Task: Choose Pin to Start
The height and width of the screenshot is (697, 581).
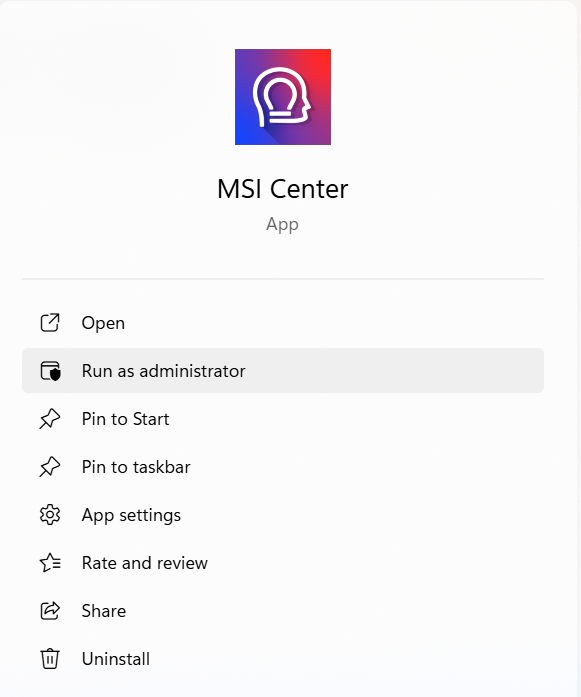Action: pos(283,419)
